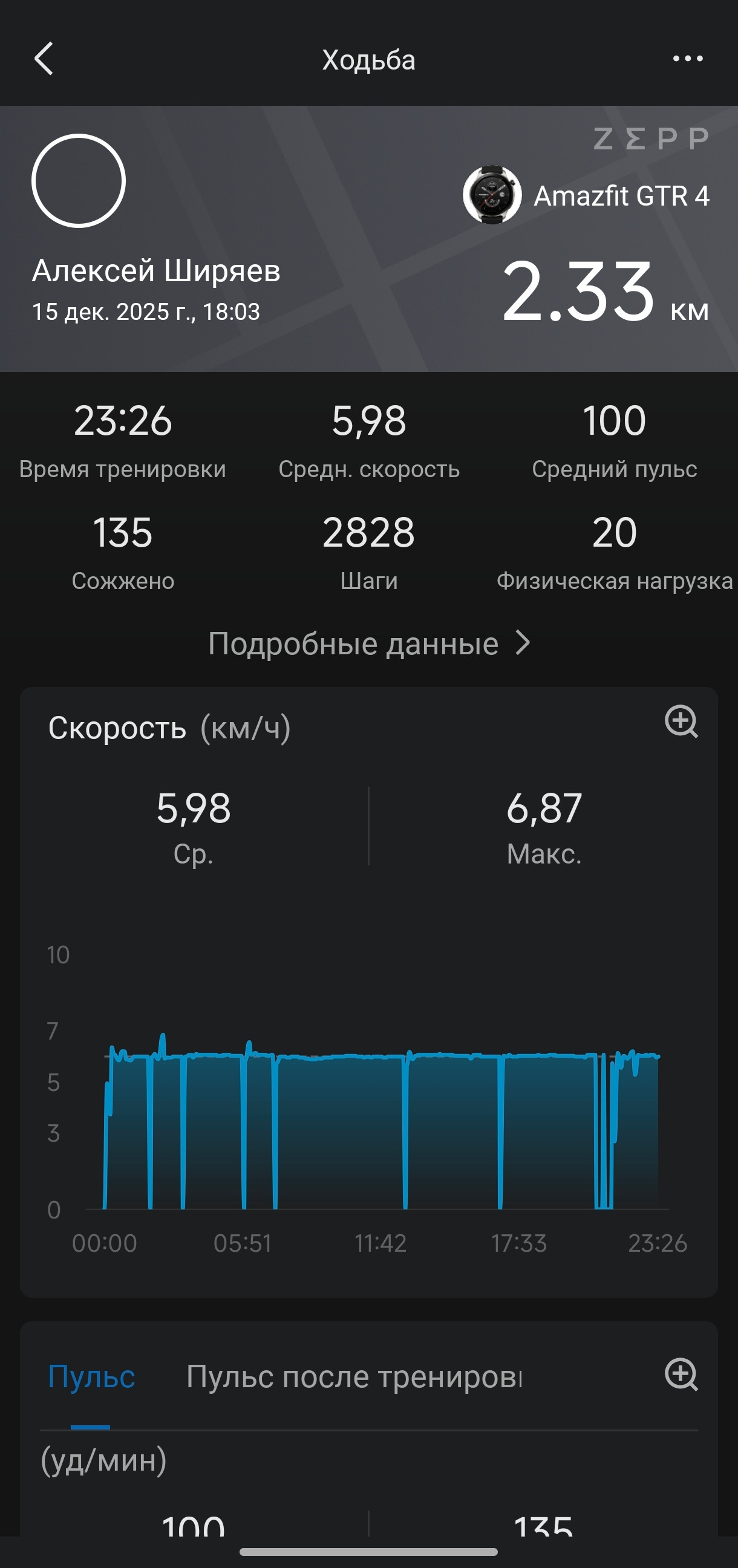Zoom into the Скорость speed chart

681,722
